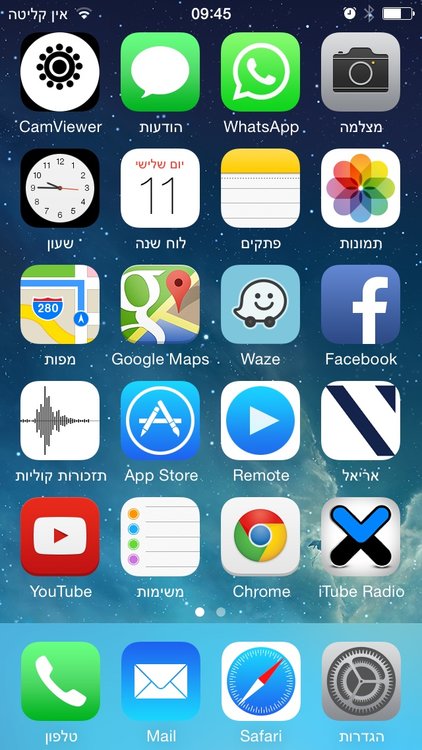This screenshot has height=750, width=422.
Task: Open the Calendar app showing 11
Action: coord(160,188)
